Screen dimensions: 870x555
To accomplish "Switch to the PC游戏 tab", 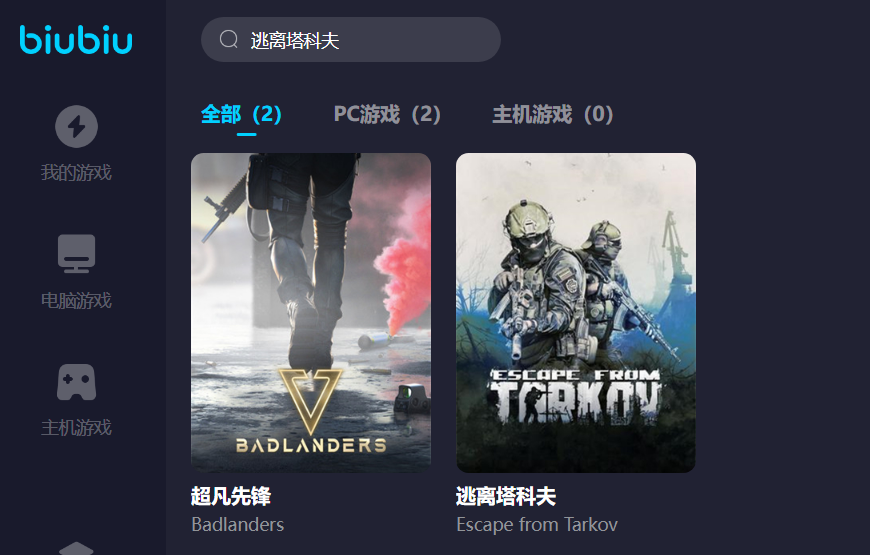I will 387,114.
